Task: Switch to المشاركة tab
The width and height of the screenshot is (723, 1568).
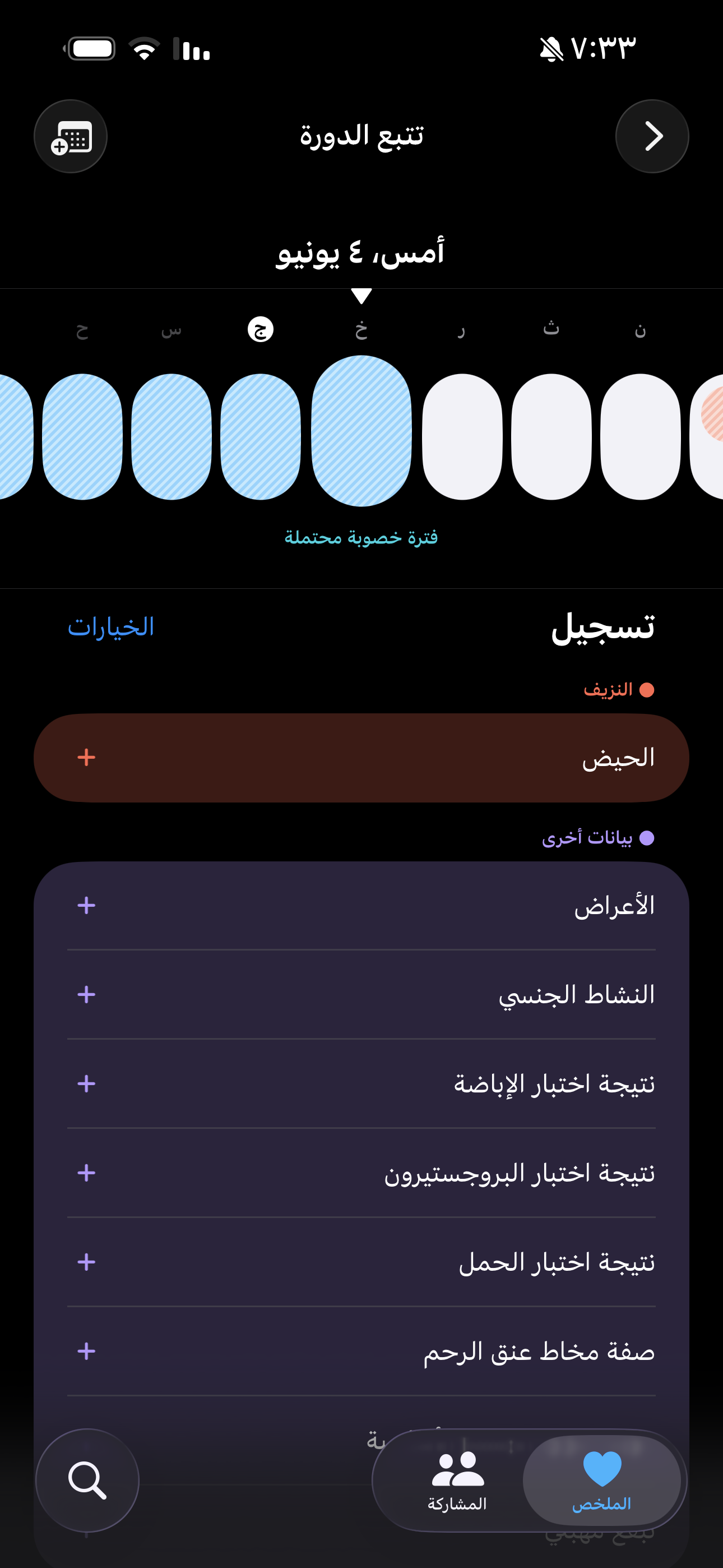Action: pyautogui.click(x=457, y=1481)
